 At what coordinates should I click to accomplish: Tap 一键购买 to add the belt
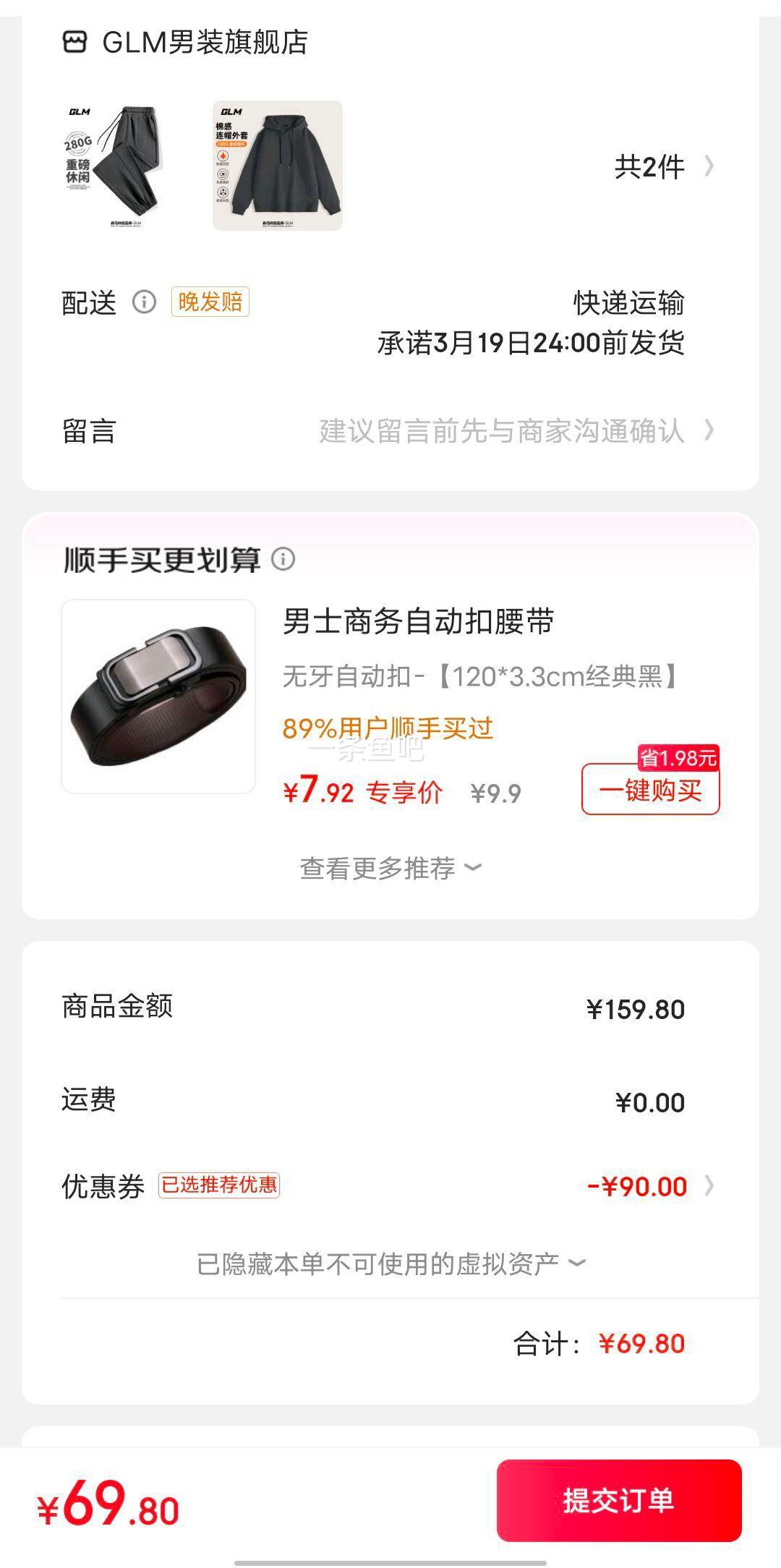pos(650,790)
